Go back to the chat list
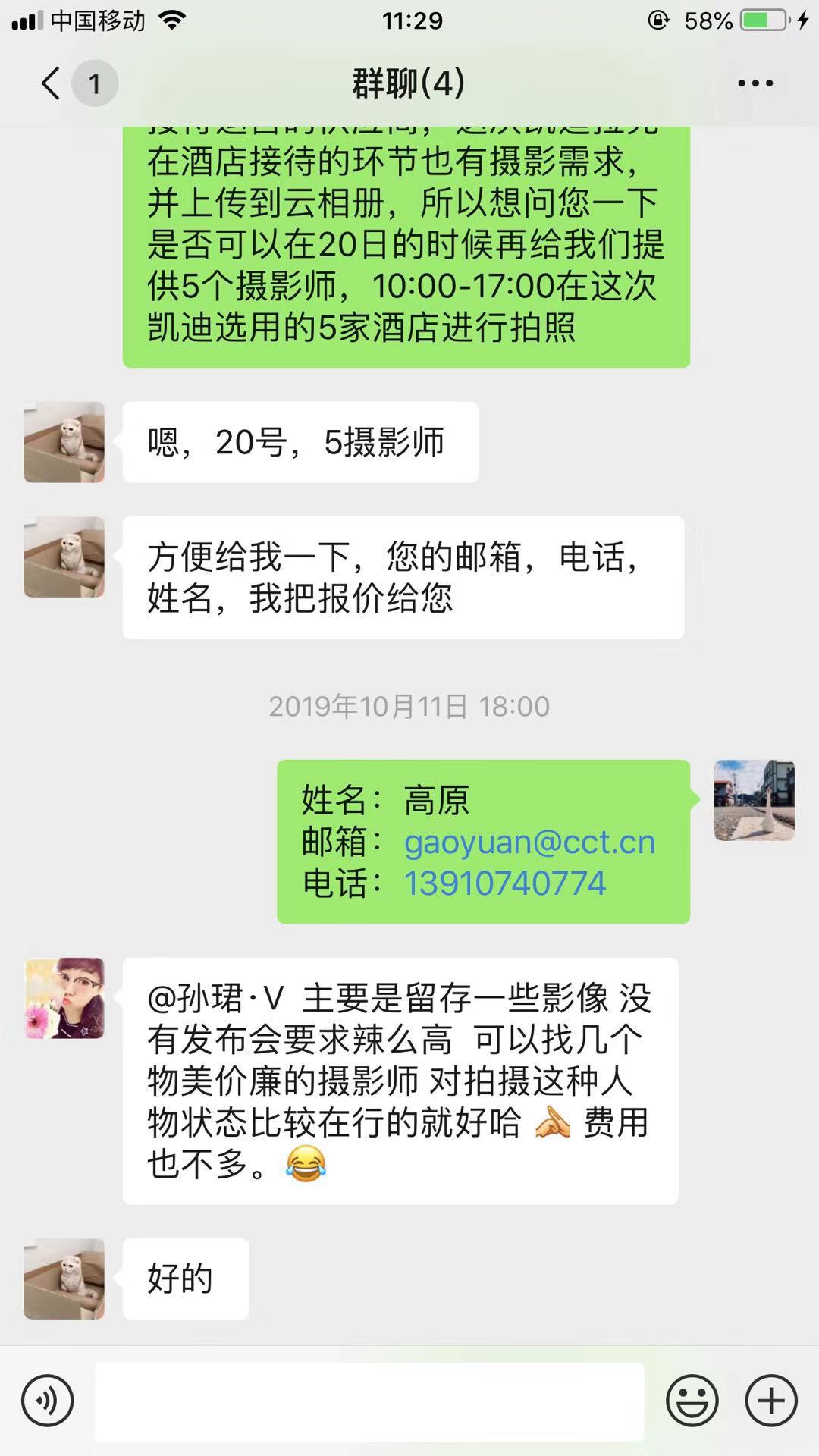This screenshot has width=819, height=1456. pos(52,83)
